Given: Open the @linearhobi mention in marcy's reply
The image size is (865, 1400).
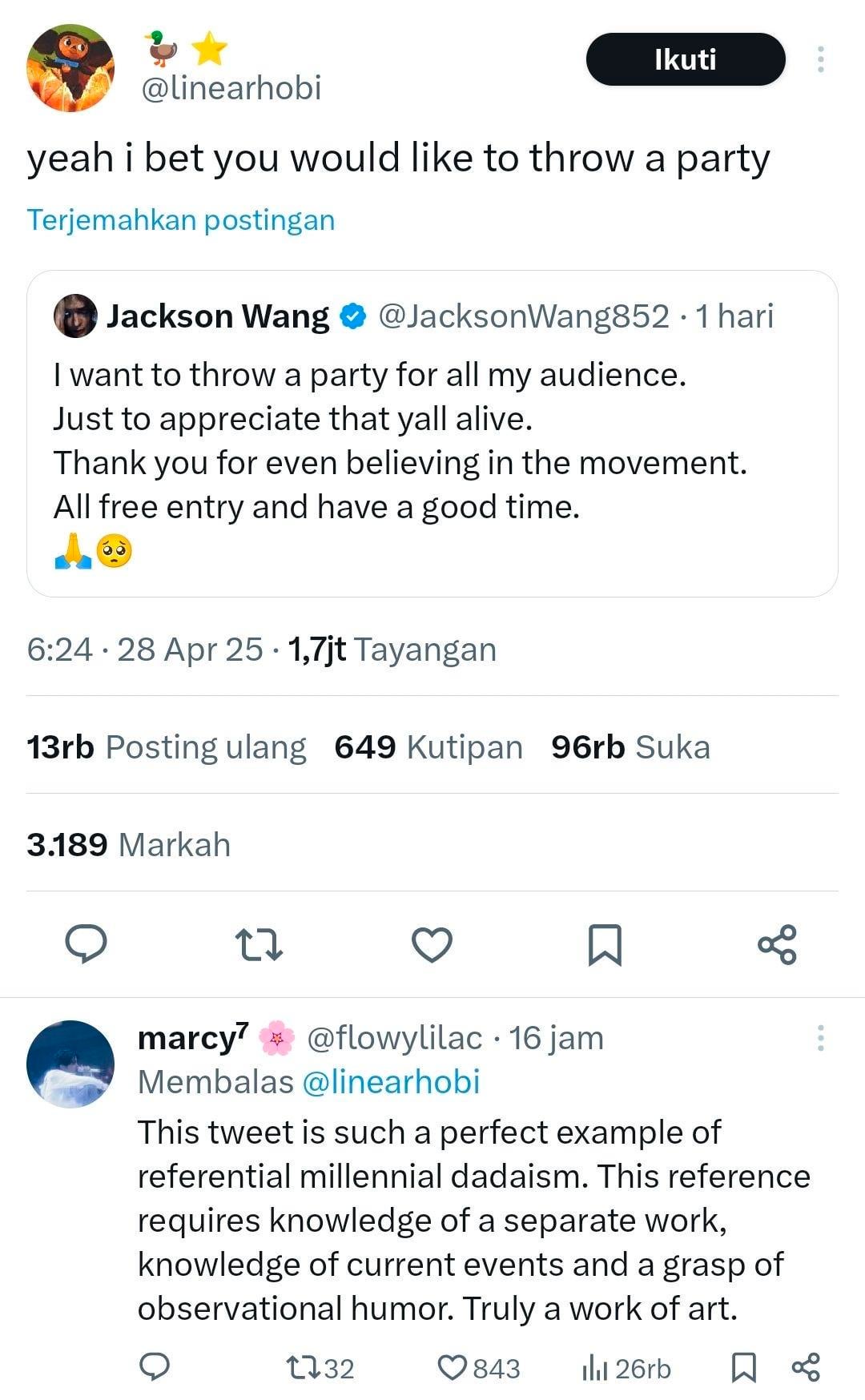Looking at the screenshot, I should pos(390,1082).
